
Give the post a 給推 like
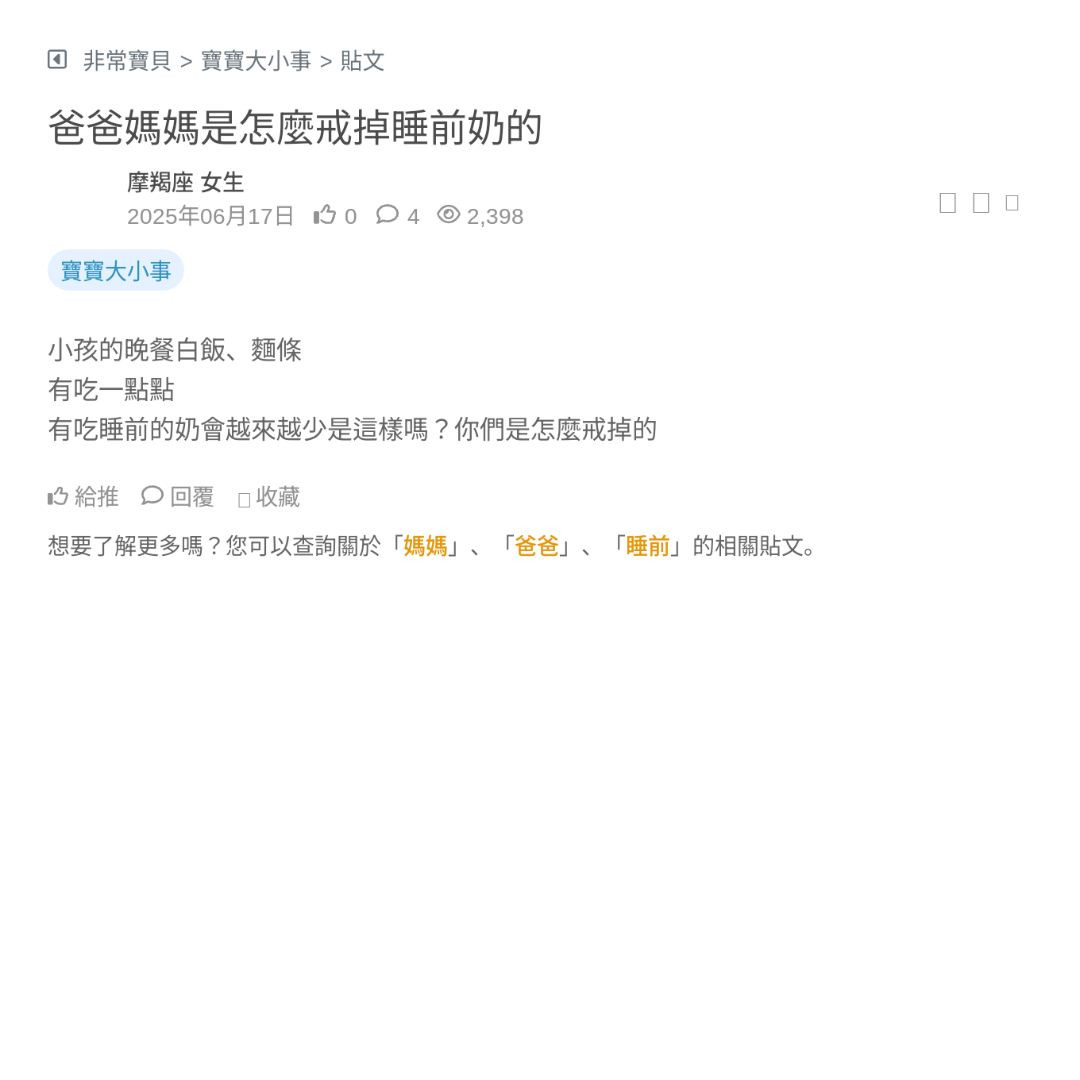click(x=84, y=497)
